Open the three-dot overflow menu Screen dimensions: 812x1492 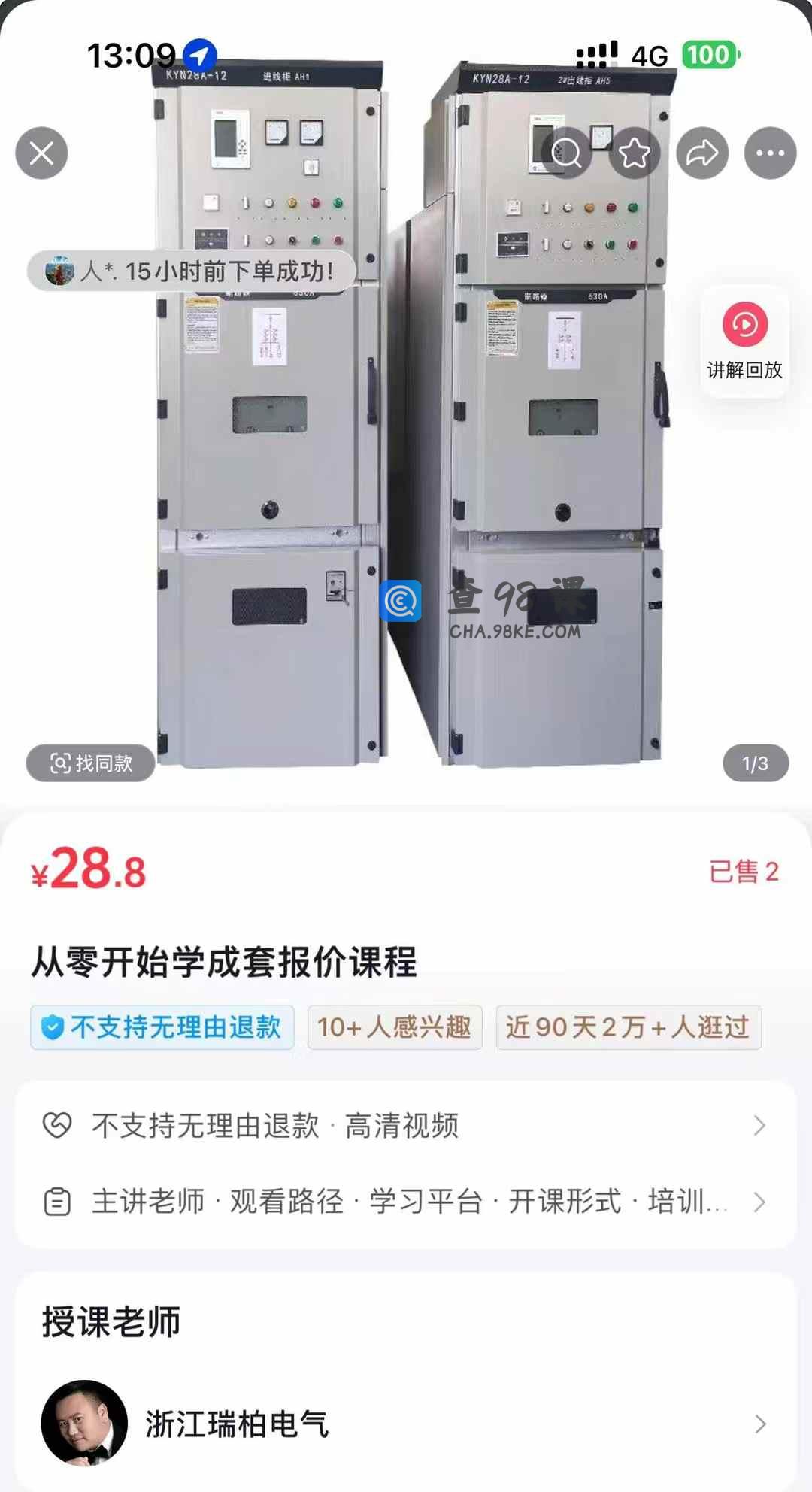pyautogui.click(x=770, y=153)
